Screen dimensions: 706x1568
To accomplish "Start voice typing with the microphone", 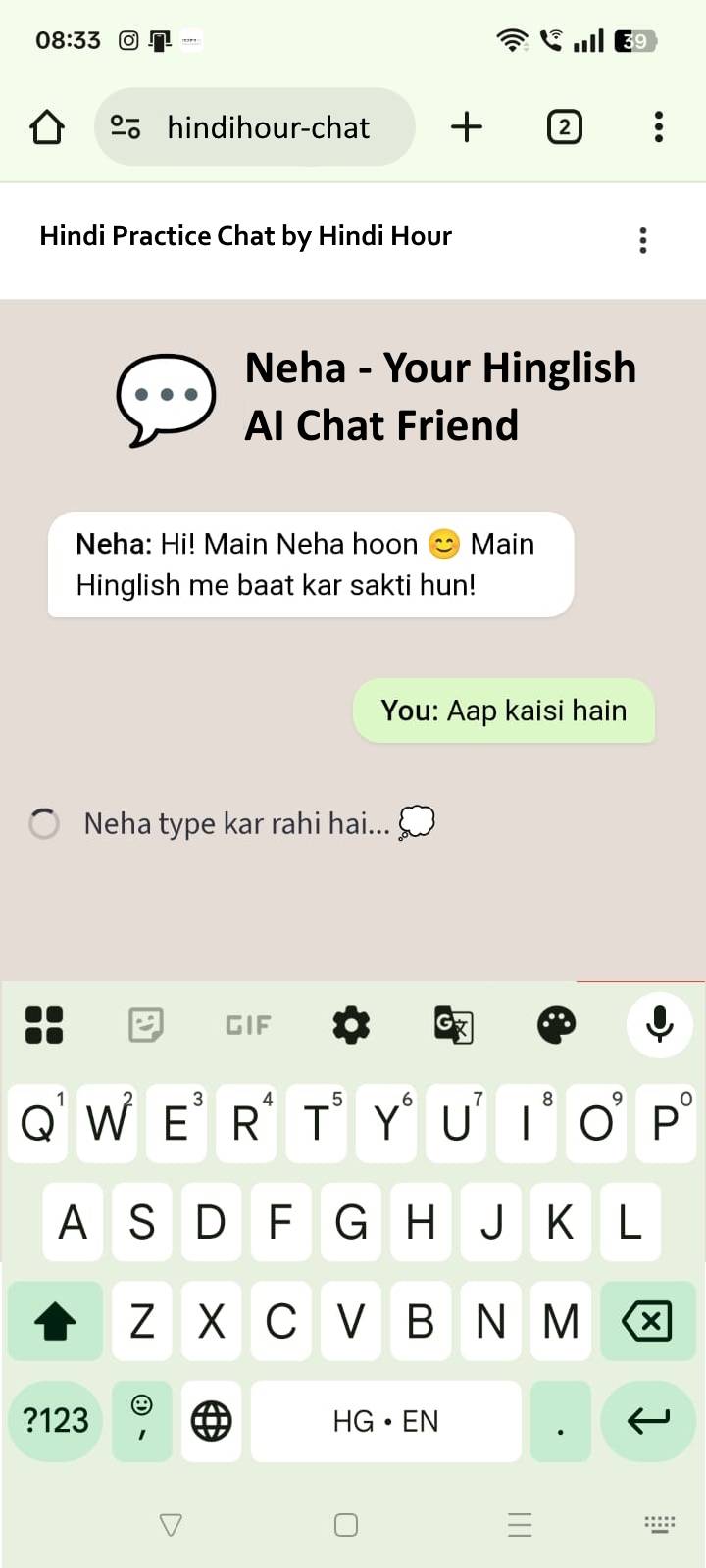I will pyautogui.click(x=659, y=1024).
